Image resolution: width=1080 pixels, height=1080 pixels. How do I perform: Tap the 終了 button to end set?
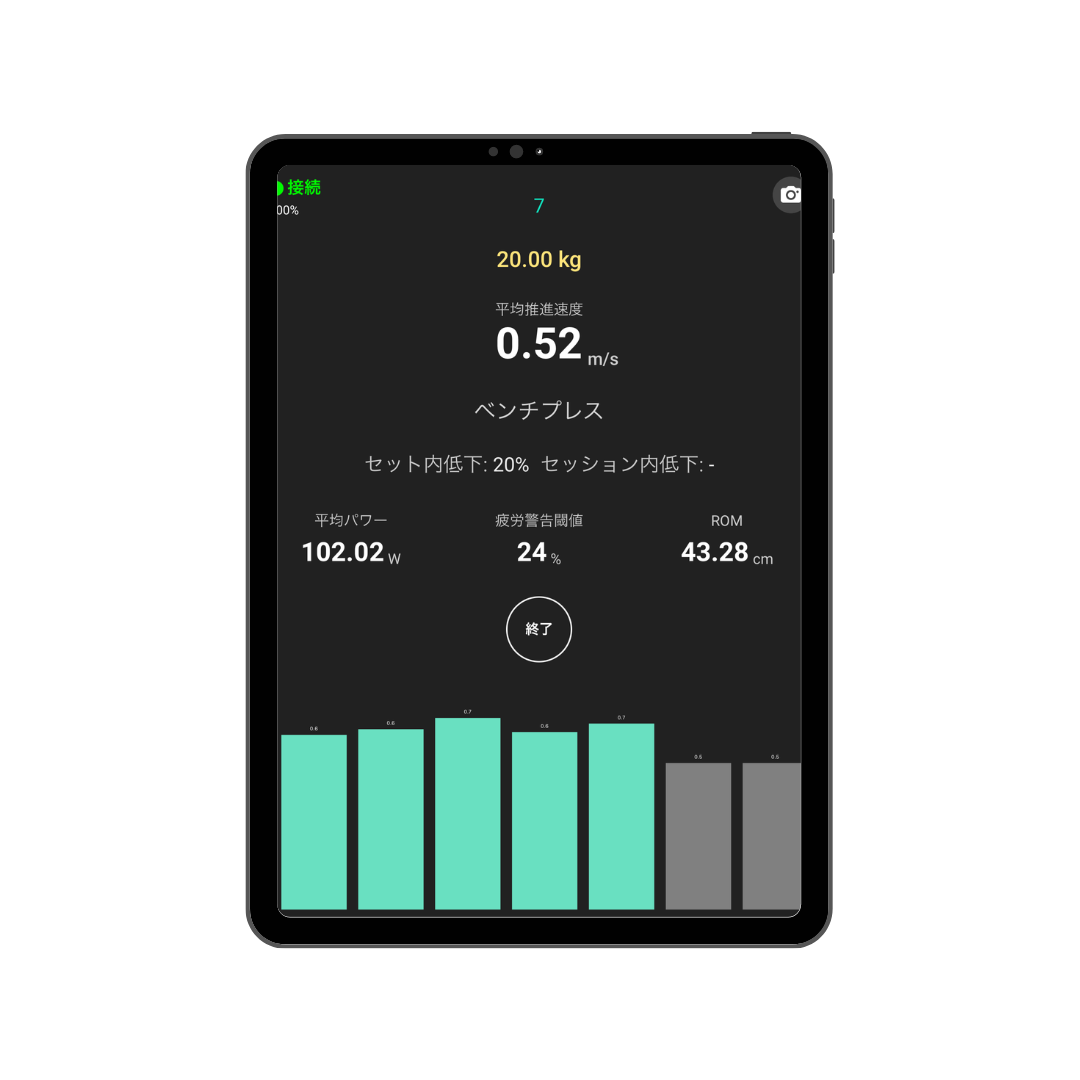[x=539, y=630]
